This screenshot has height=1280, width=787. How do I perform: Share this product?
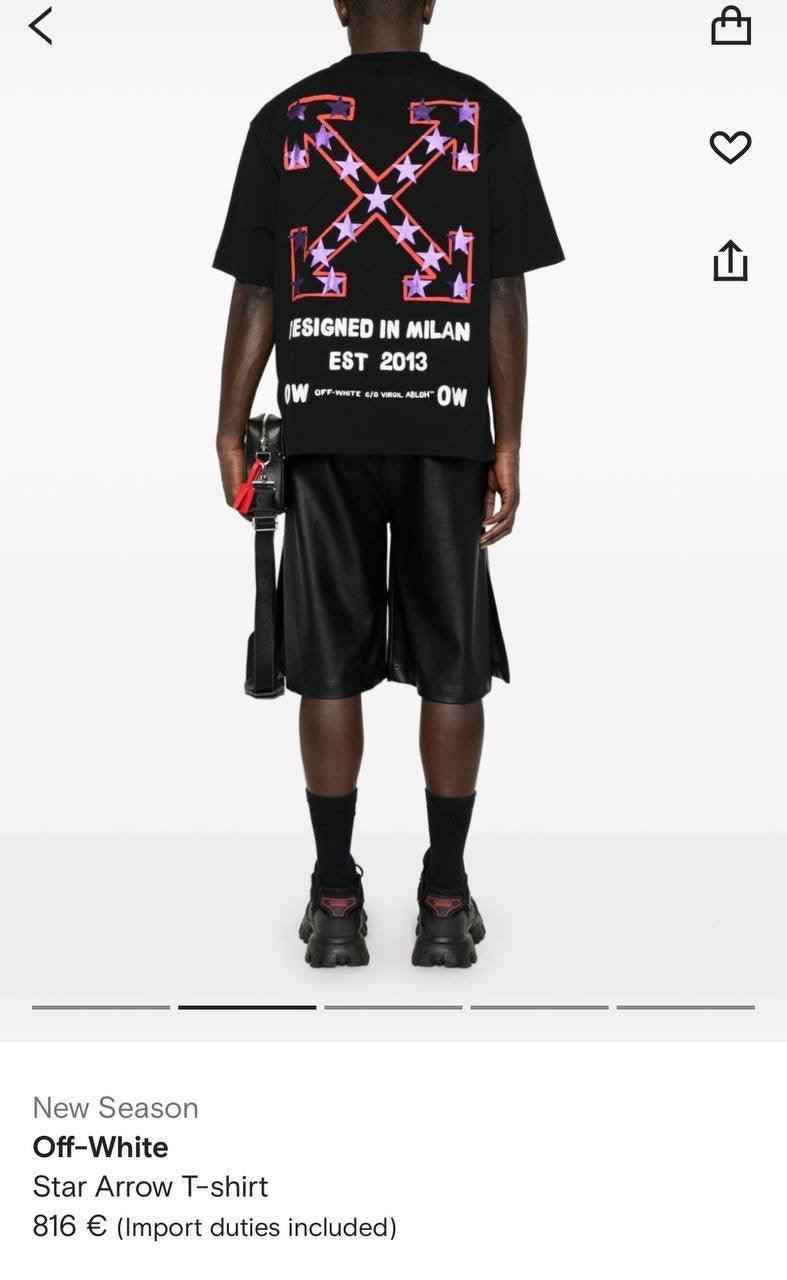tap(730, 261)
